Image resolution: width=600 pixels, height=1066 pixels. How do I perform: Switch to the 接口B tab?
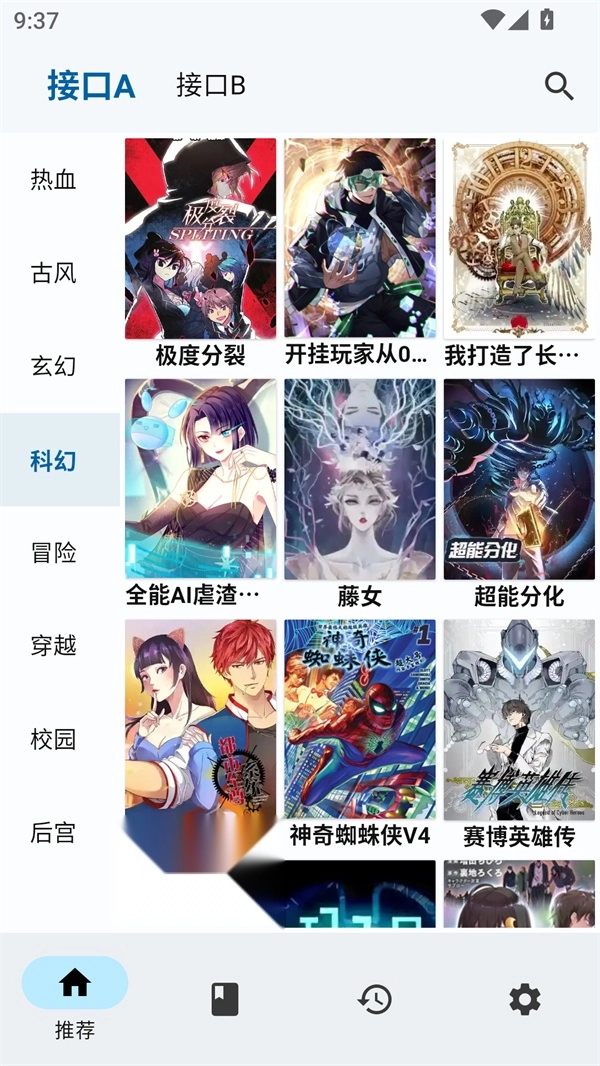pos(211,86)
